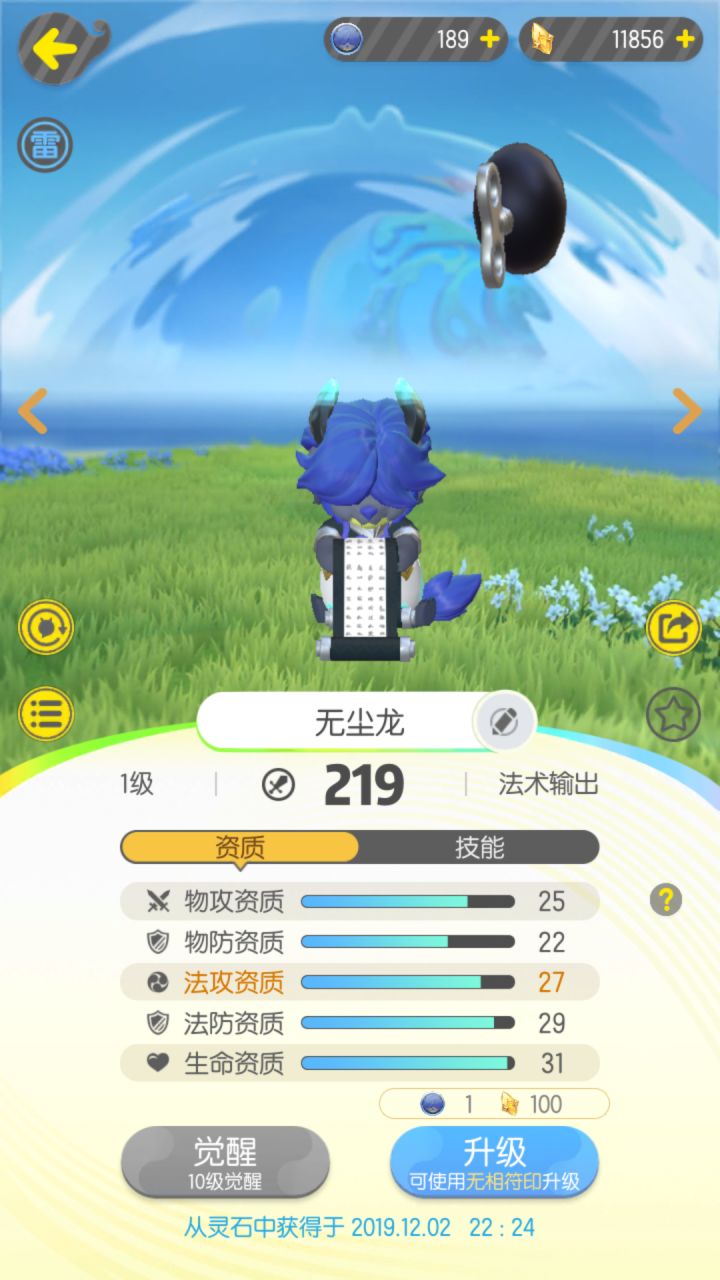
Task: Open the list menu icon on the left side
Action: pyautogui.click(x=44, y=715)
